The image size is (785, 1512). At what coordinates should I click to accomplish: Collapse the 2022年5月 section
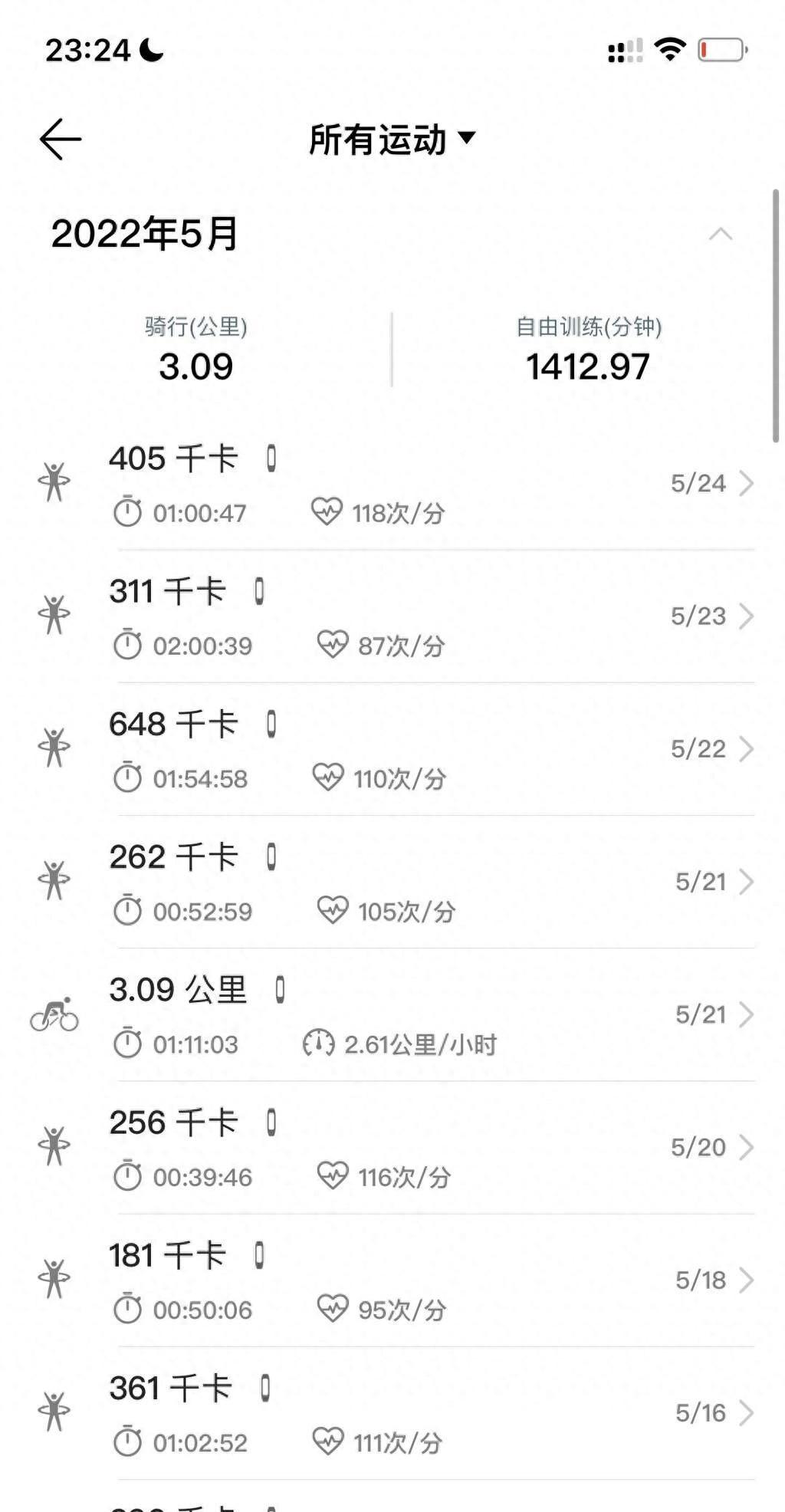(720, 234)
